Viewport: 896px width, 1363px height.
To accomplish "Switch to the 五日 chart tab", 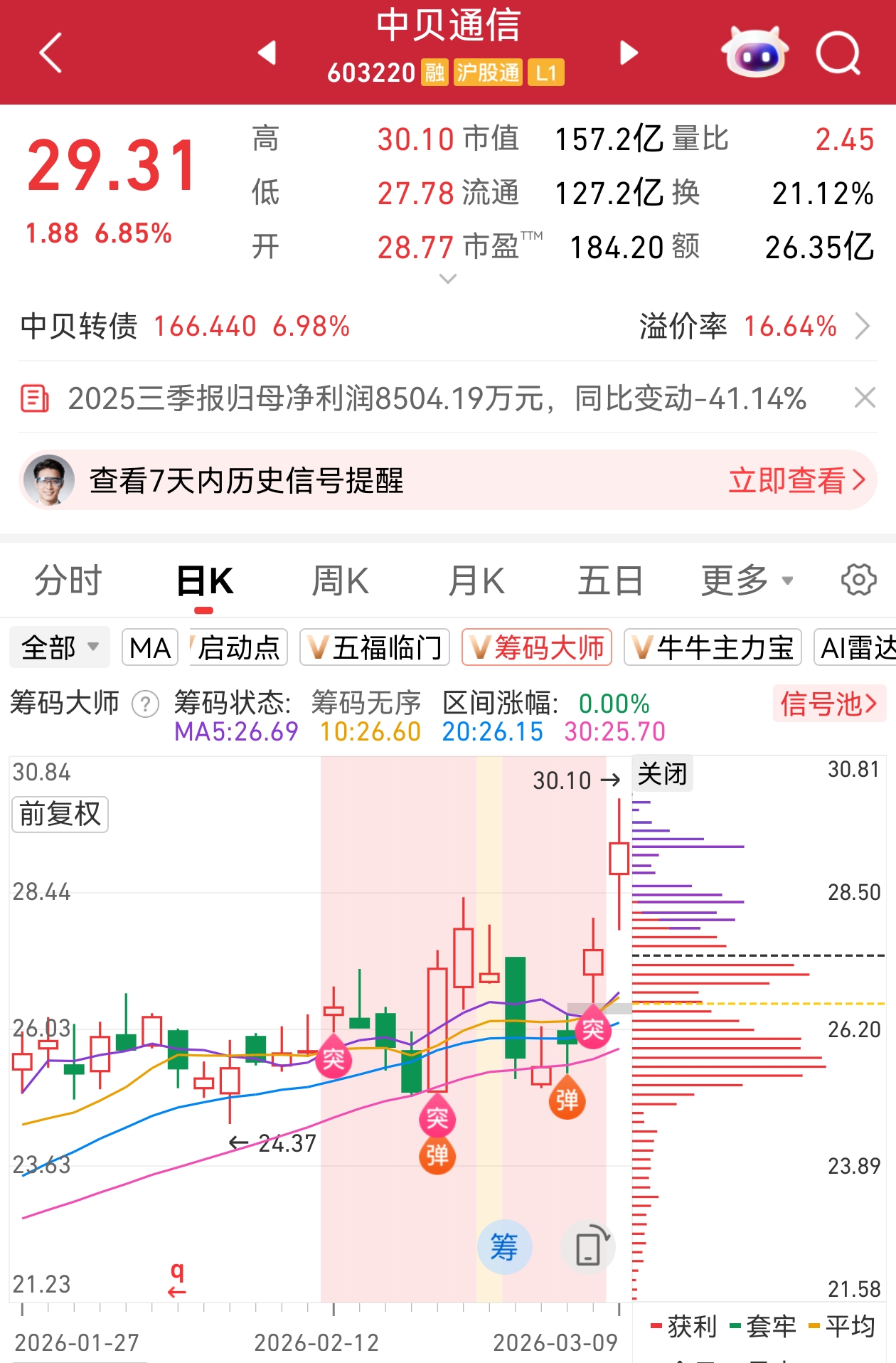I will (x=610, y=580).
